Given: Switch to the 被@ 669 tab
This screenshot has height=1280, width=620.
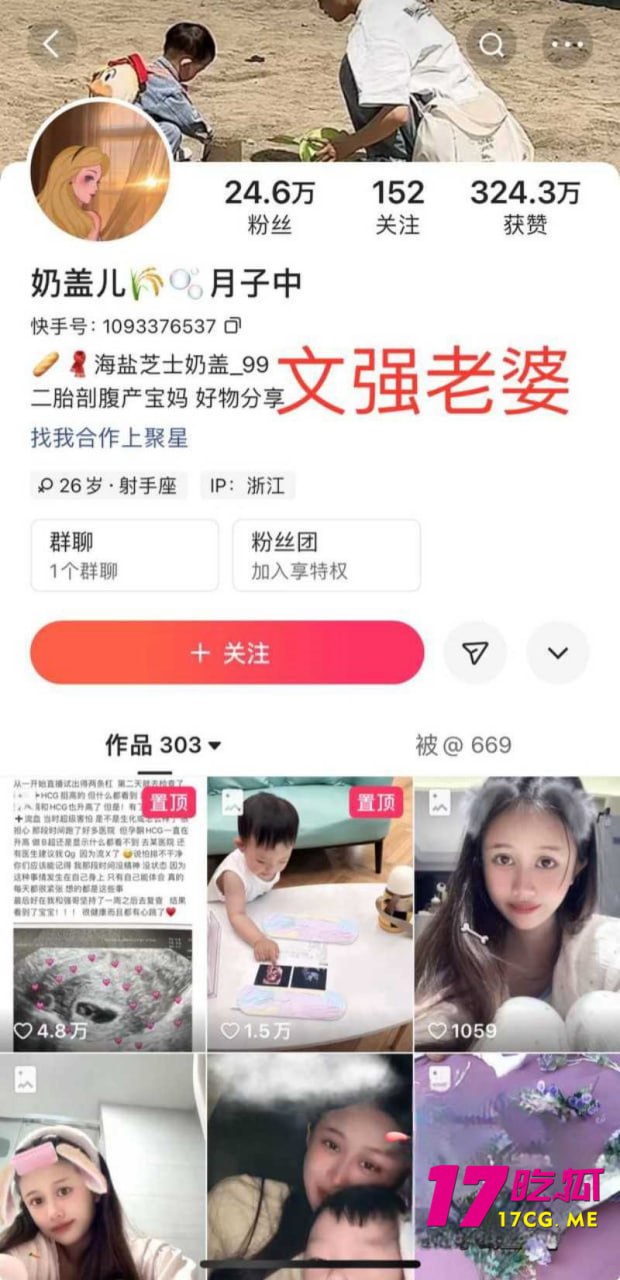Looking at the screenshot, I should 463,745.
